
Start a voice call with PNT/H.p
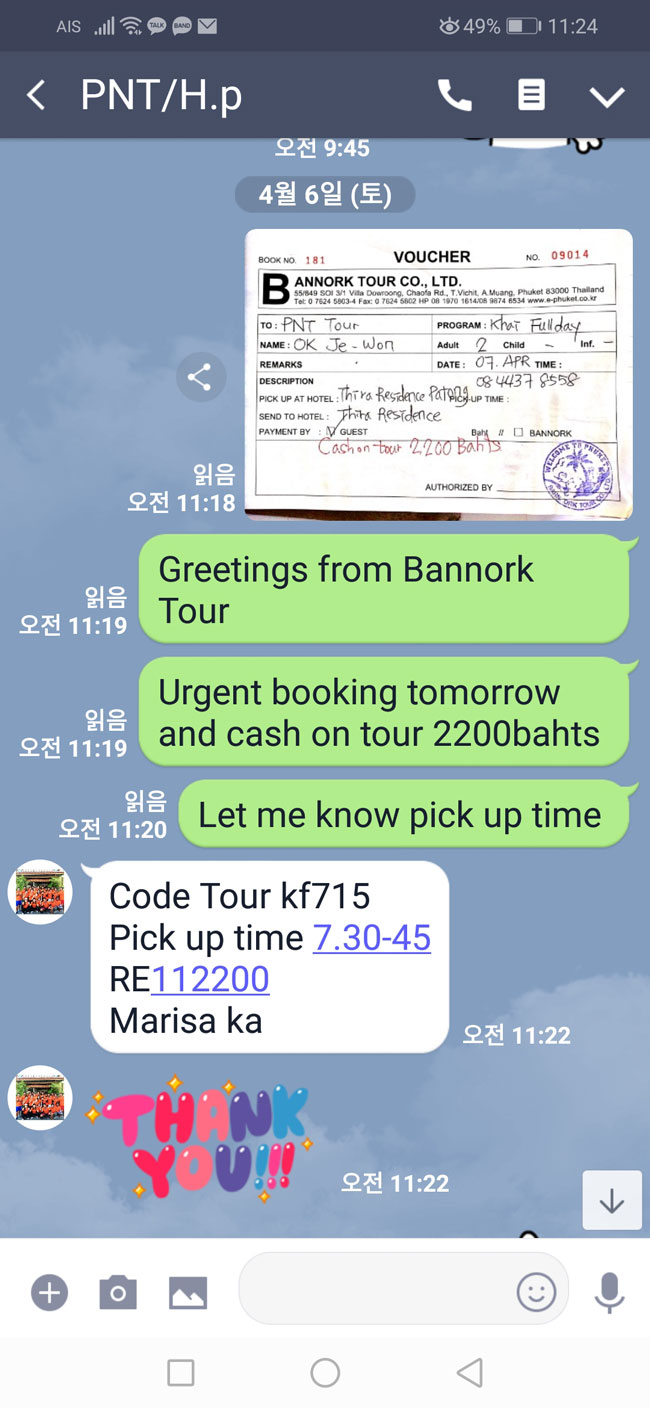point(455,96)
